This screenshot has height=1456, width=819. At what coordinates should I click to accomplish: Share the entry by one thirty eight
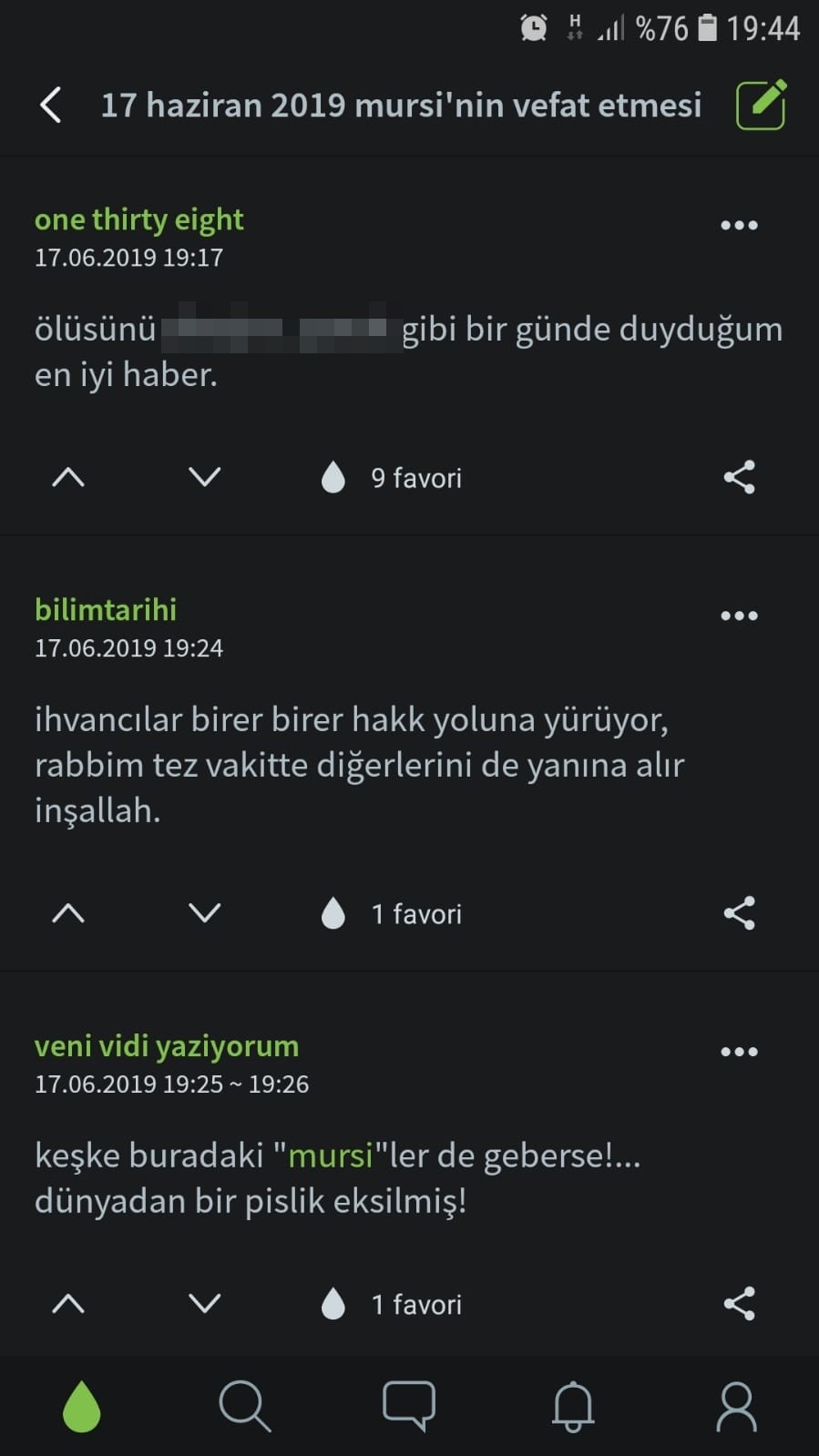(739, 477)
